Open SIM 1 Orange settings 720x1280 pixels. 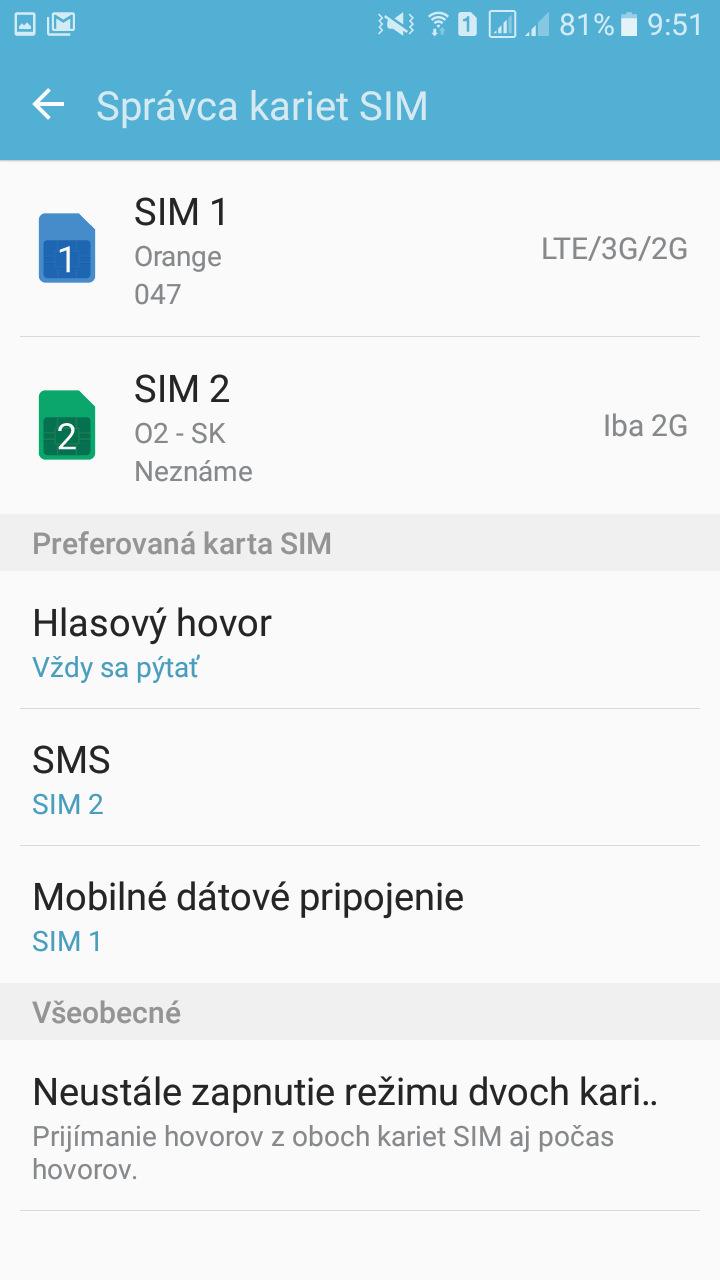(360, 249)
